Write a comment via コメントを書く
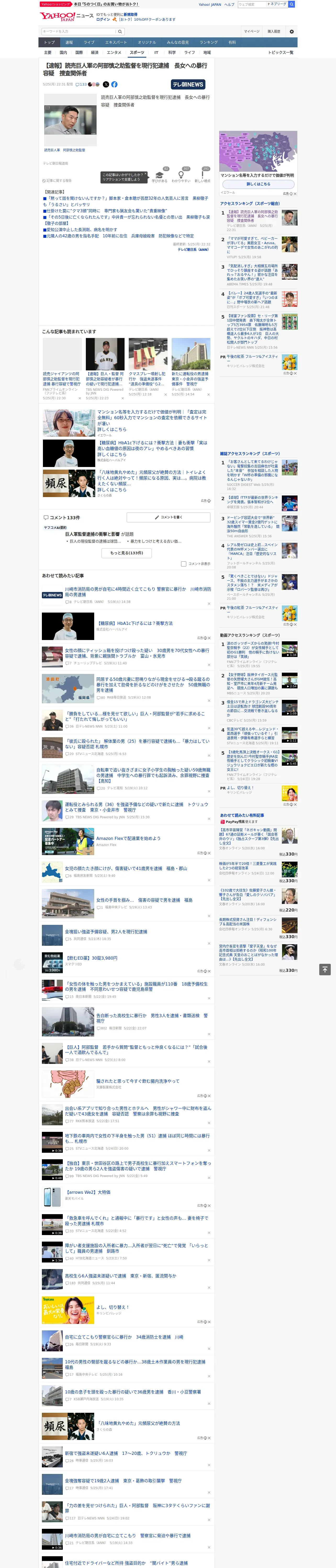Screen dimensions: 336x1568 (x=169, y=517)
